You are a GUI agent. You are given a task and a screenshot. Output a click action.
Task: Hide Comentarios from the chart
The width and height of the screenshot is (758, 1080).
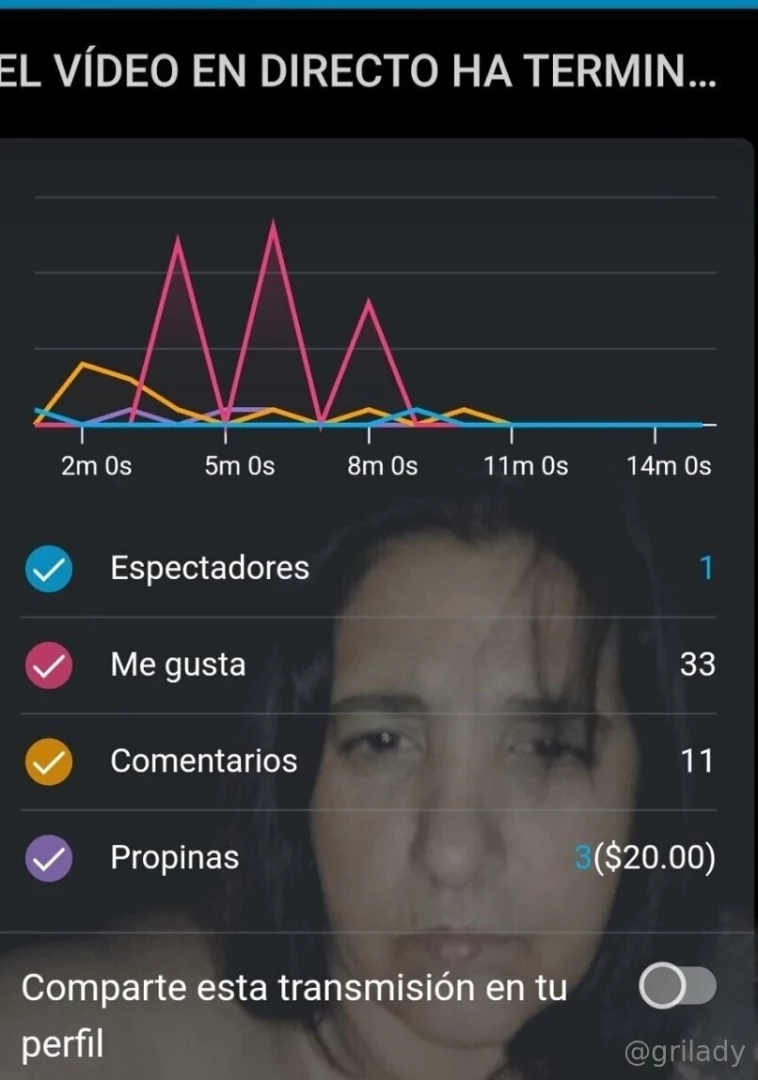click(x=48, y=762)
